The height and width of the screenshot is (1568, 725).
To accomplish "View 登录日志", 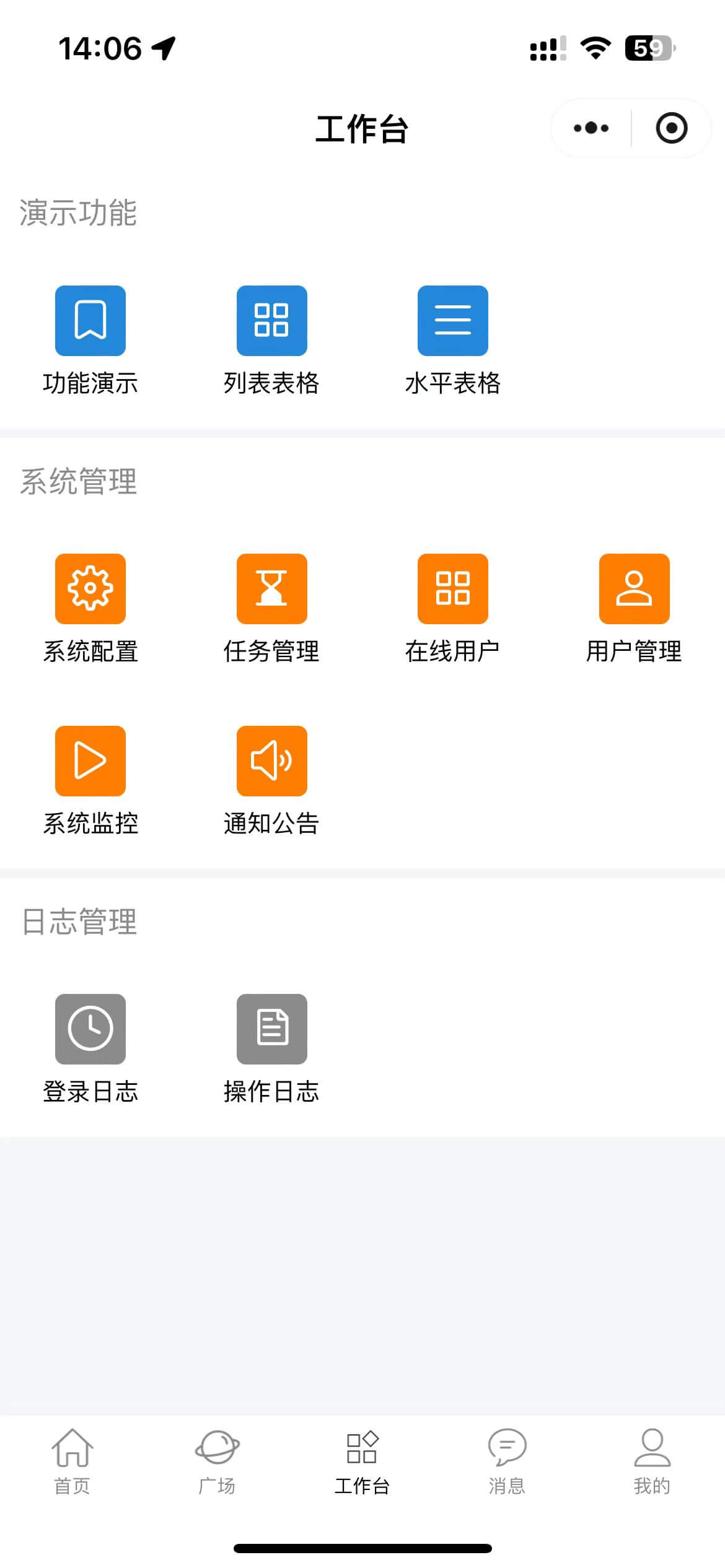I will click(x=90, y=1049).
